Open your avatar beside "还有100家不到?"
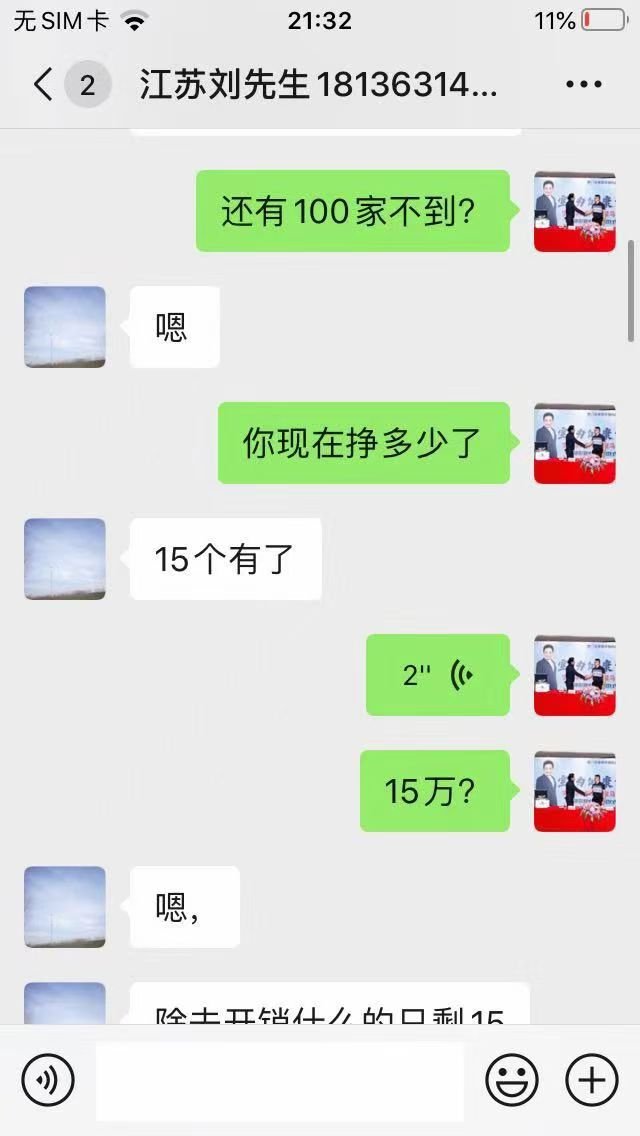Image resolution: width=640 pixels, height=1136 pixels. coord(574,211)
